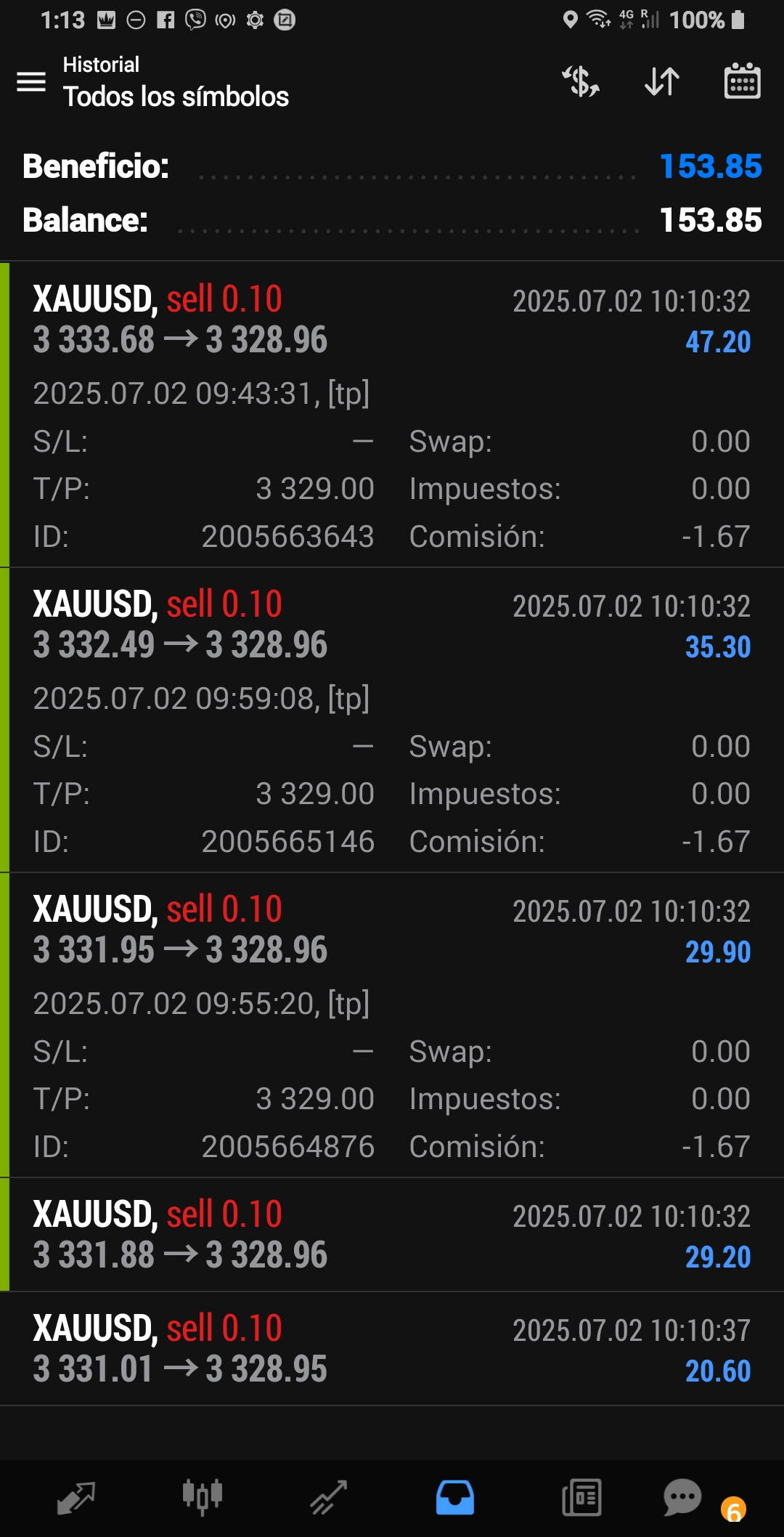The image size is (784, 1537).
Task: Switch to the Quotes tab
Action: [76, 1498]
